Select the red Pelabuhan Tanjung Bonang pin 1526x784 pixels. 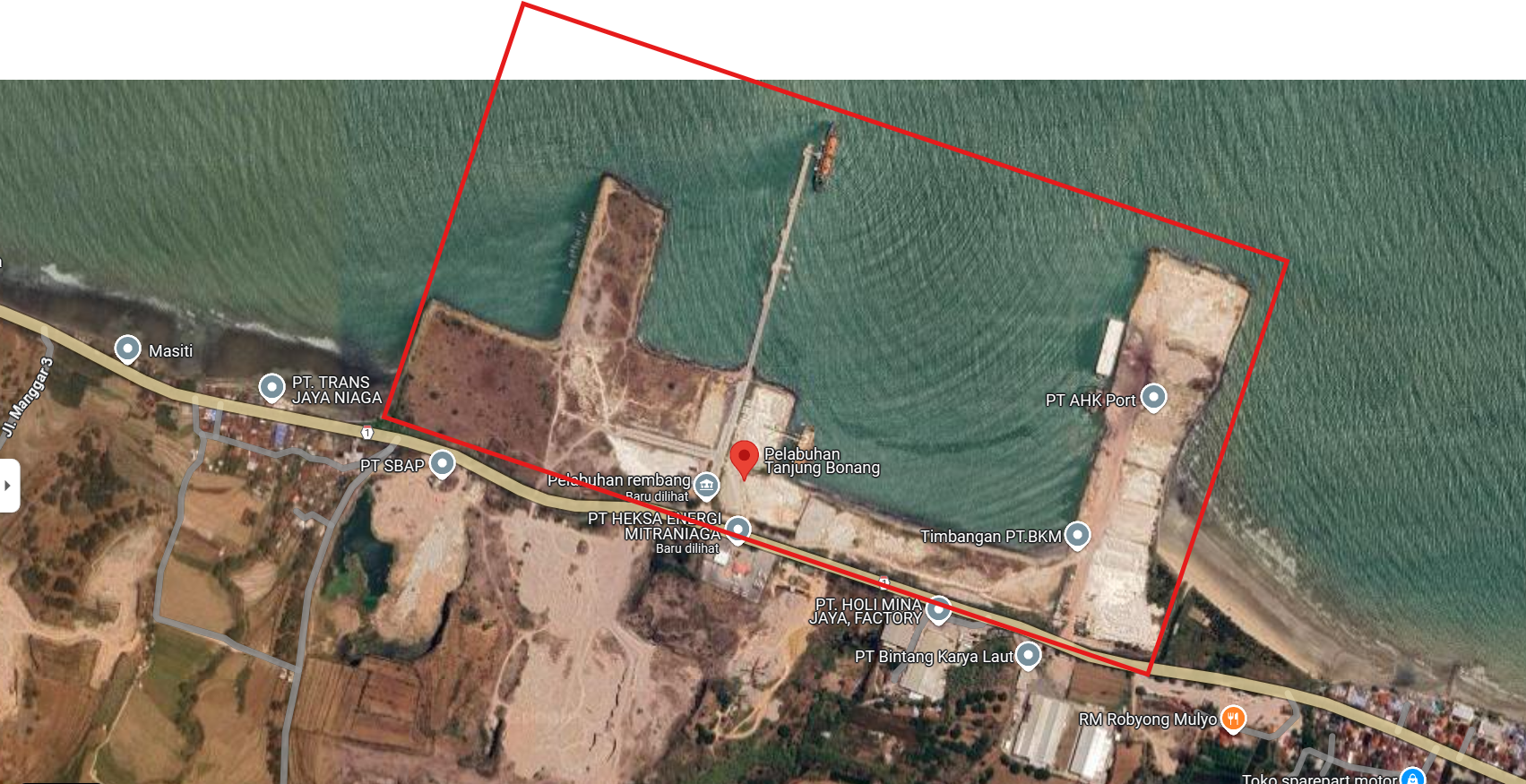click(x=744, y=458)
